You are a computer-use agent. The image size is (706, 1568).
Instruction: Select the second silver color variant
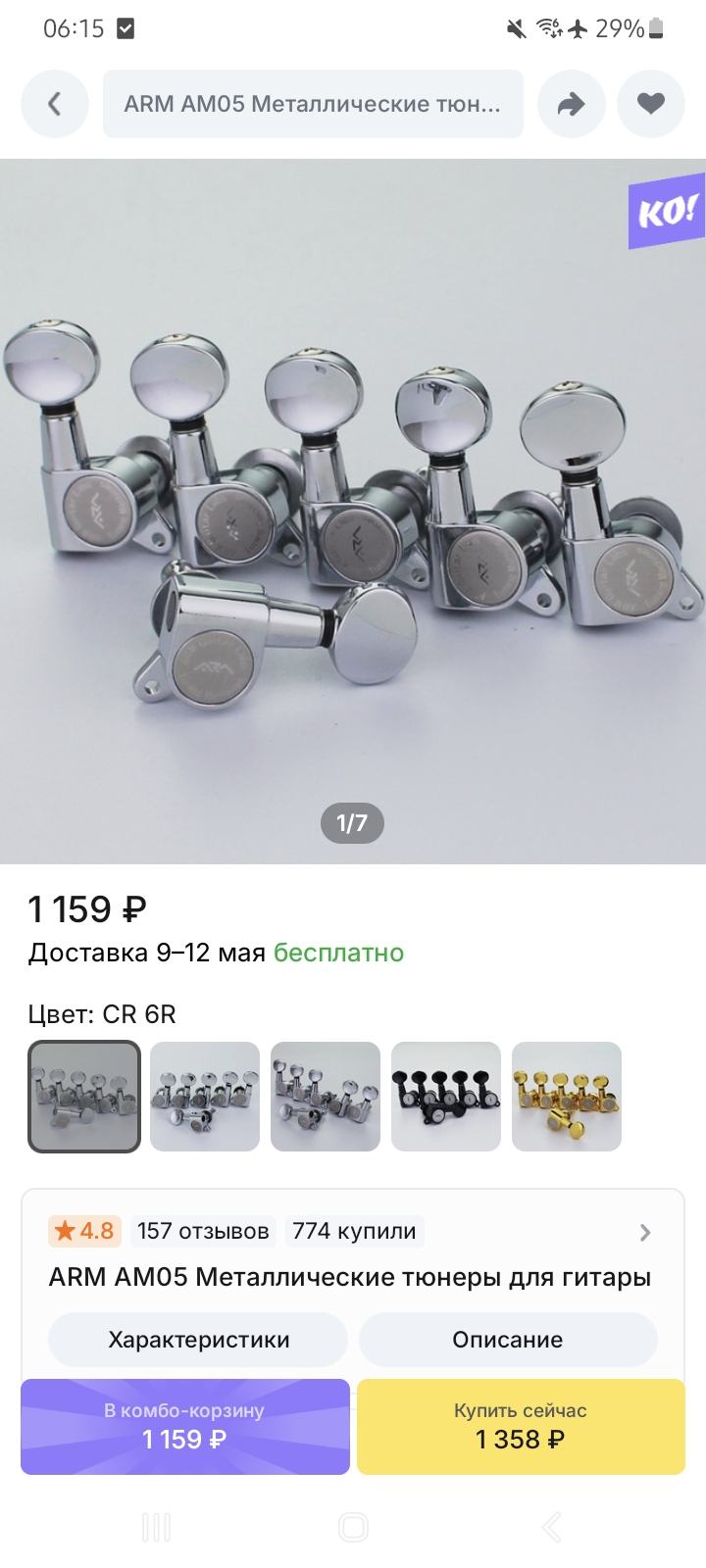[205, 1096]
